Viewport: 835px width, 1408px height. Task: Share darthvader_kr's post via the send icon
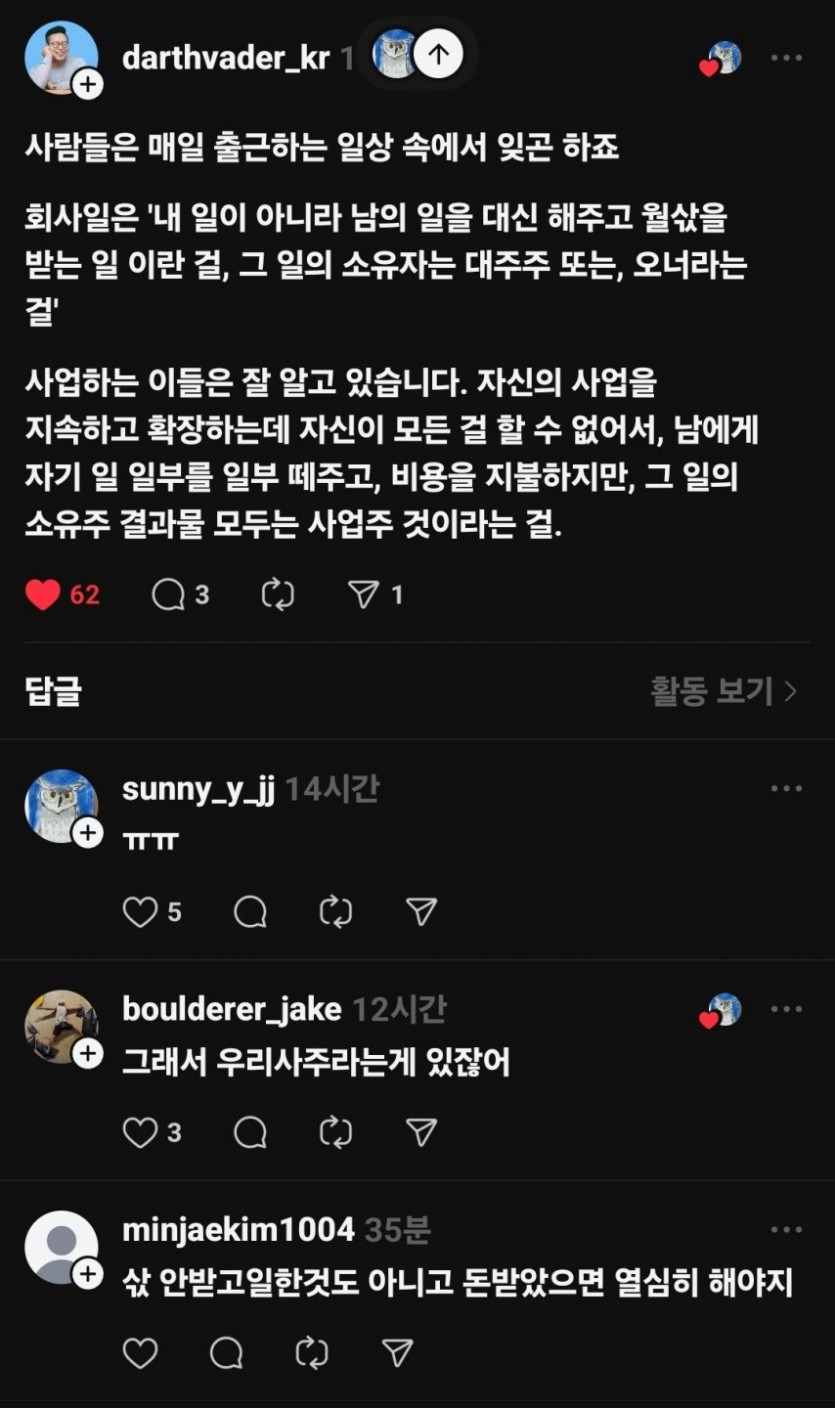pos(362,596)
